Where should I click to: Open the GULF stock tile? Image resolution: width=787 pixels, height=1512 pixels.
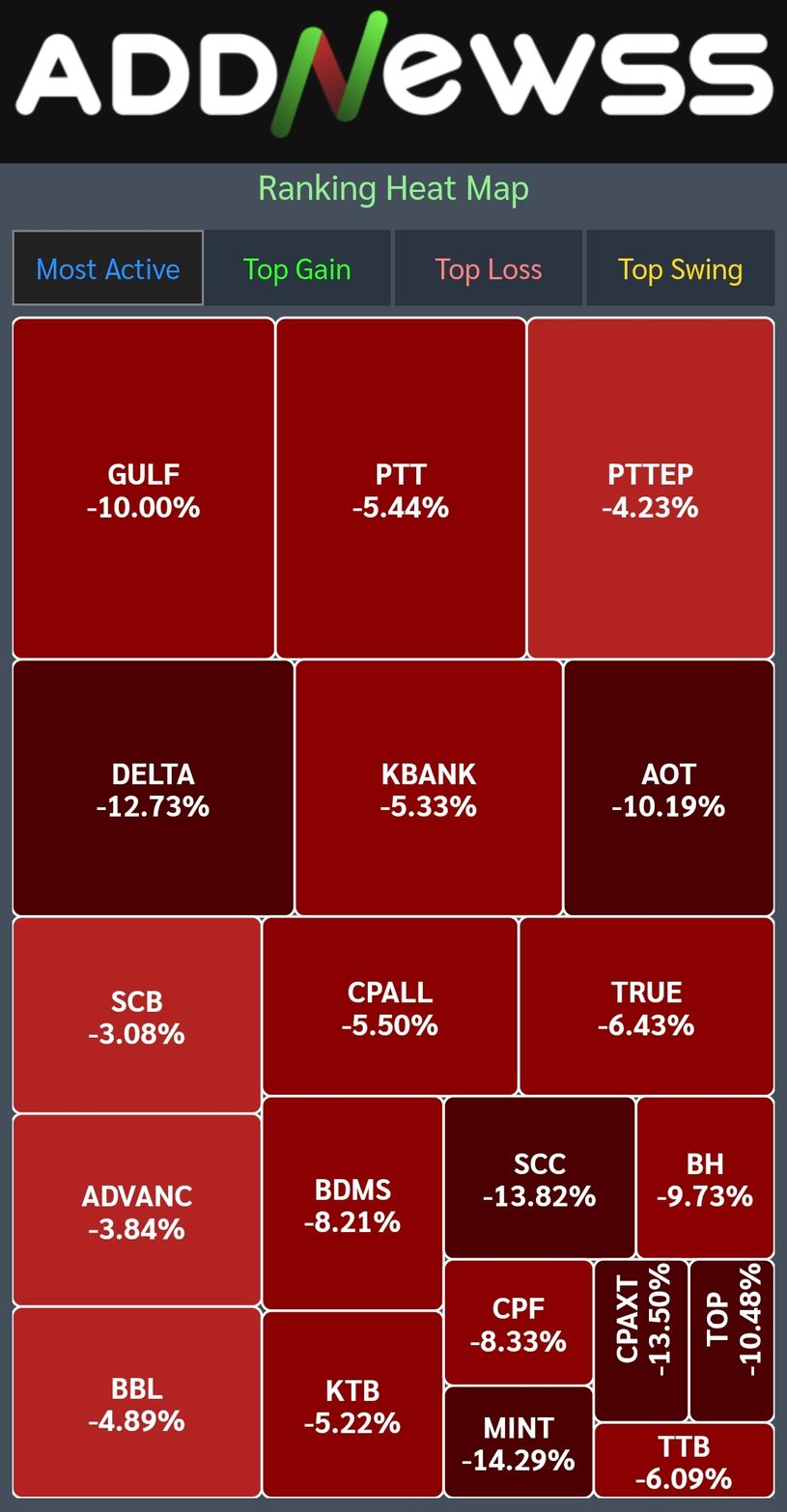coord(143,490)
